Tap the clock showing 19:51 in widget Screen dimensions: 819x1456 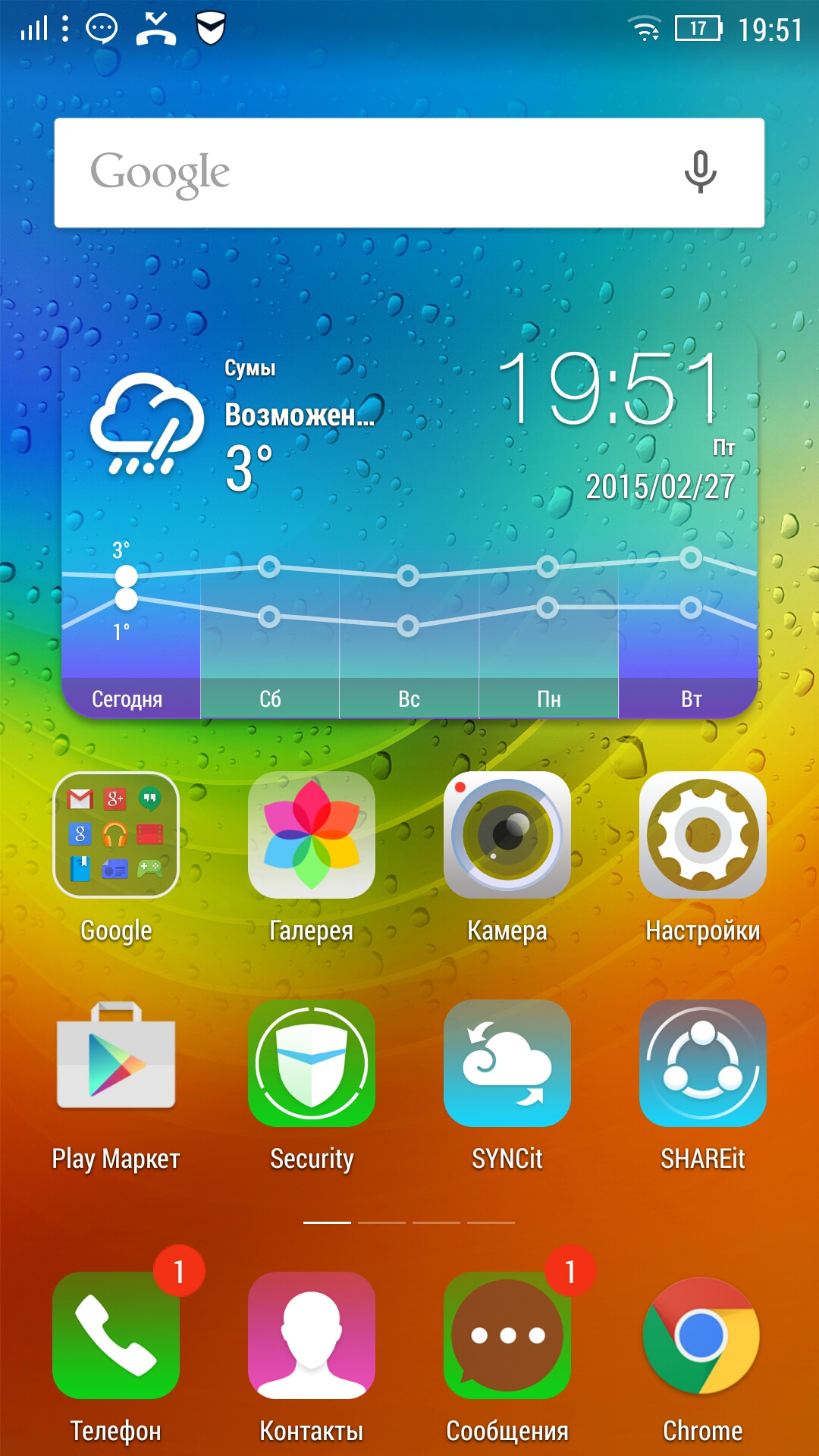pos(610,389)
